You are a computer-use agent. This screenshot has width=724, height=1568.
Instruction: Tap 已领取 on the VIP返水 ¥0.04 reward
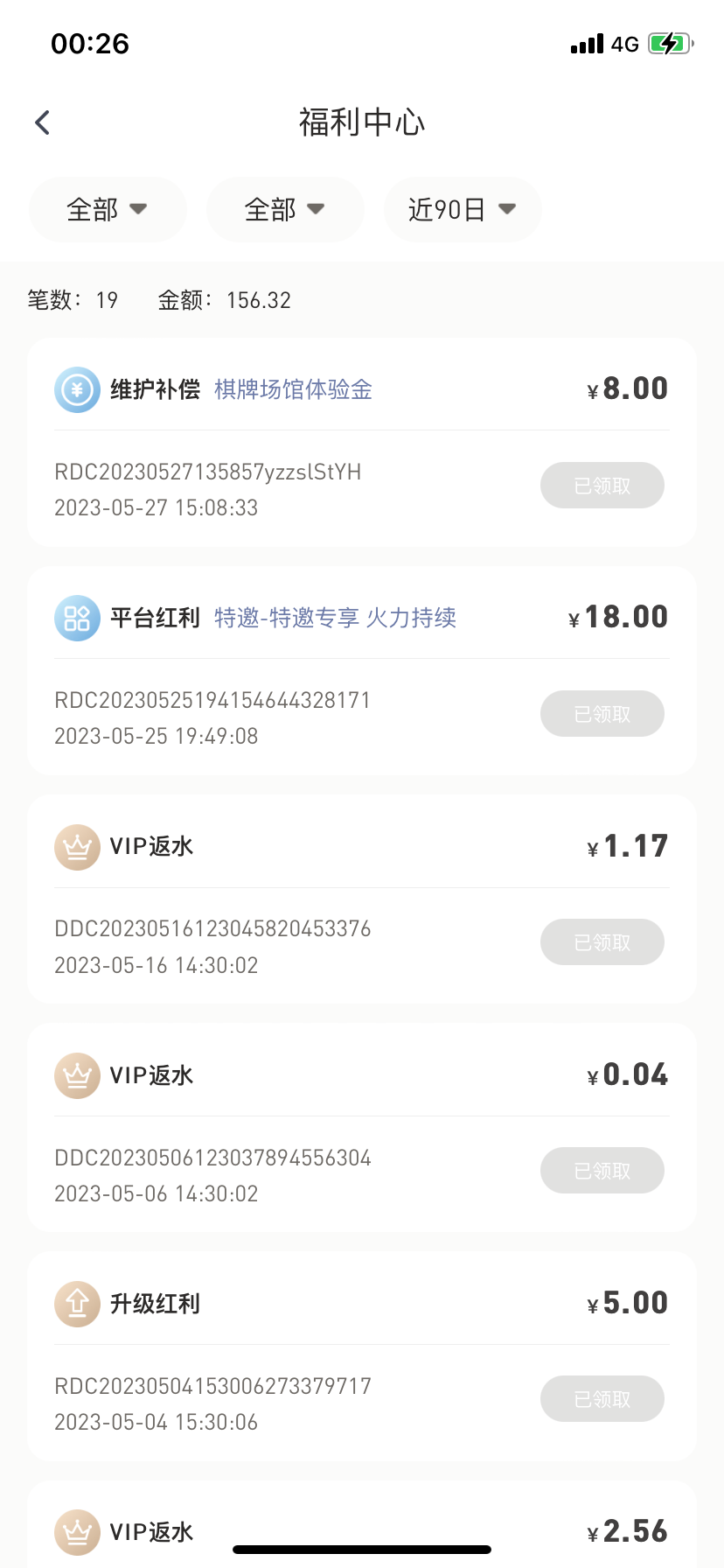click(602, 1171)
